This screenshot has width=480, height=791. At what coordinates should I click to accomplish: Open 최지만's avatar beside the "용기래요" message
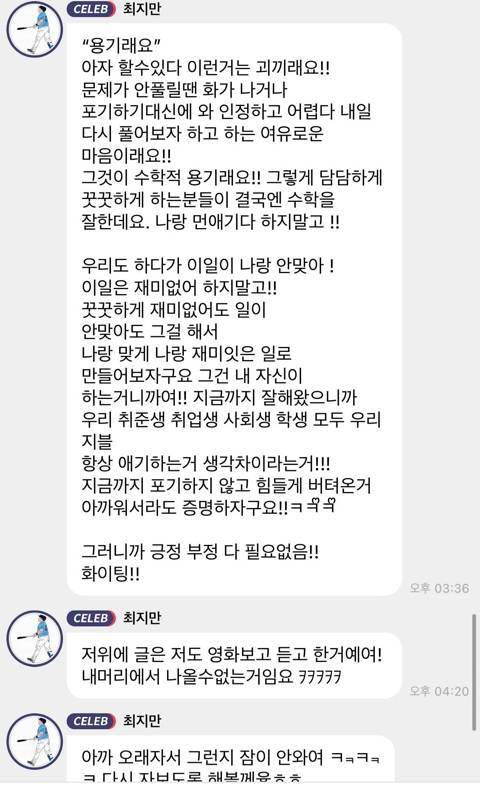34,29
